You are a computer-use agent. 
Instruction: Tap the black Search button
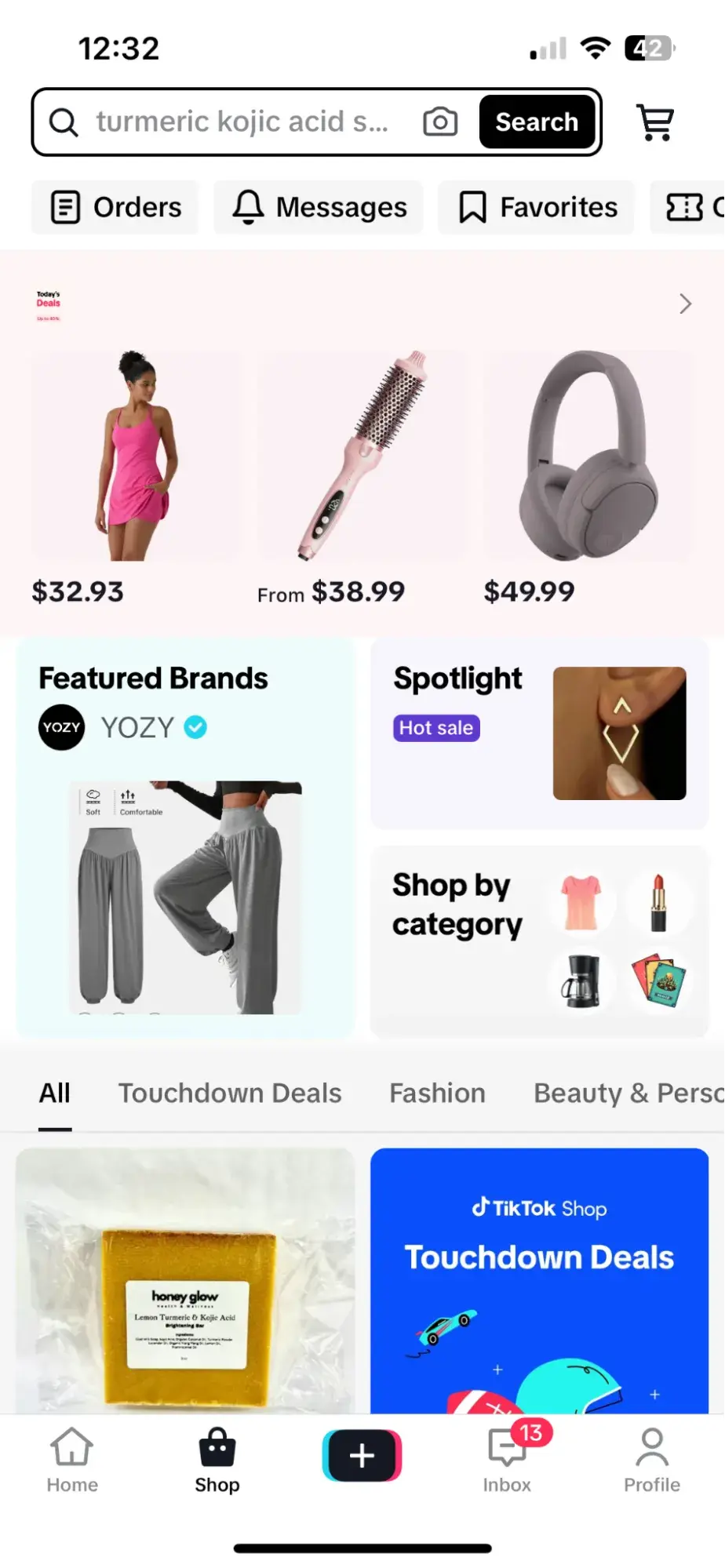tap(537, 122)
